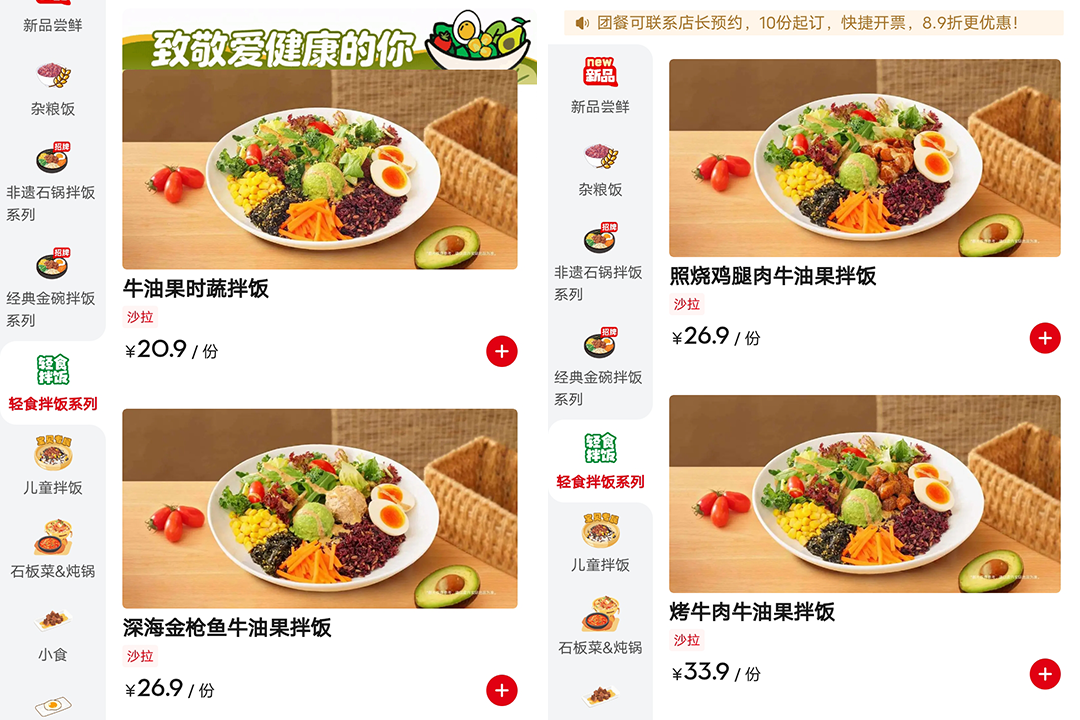The height and width of the screenshot is (720, 1080).
Task: Open the 照烧鸡腿肉牛油果拌饭 product card
Action: tap(864, 158)
